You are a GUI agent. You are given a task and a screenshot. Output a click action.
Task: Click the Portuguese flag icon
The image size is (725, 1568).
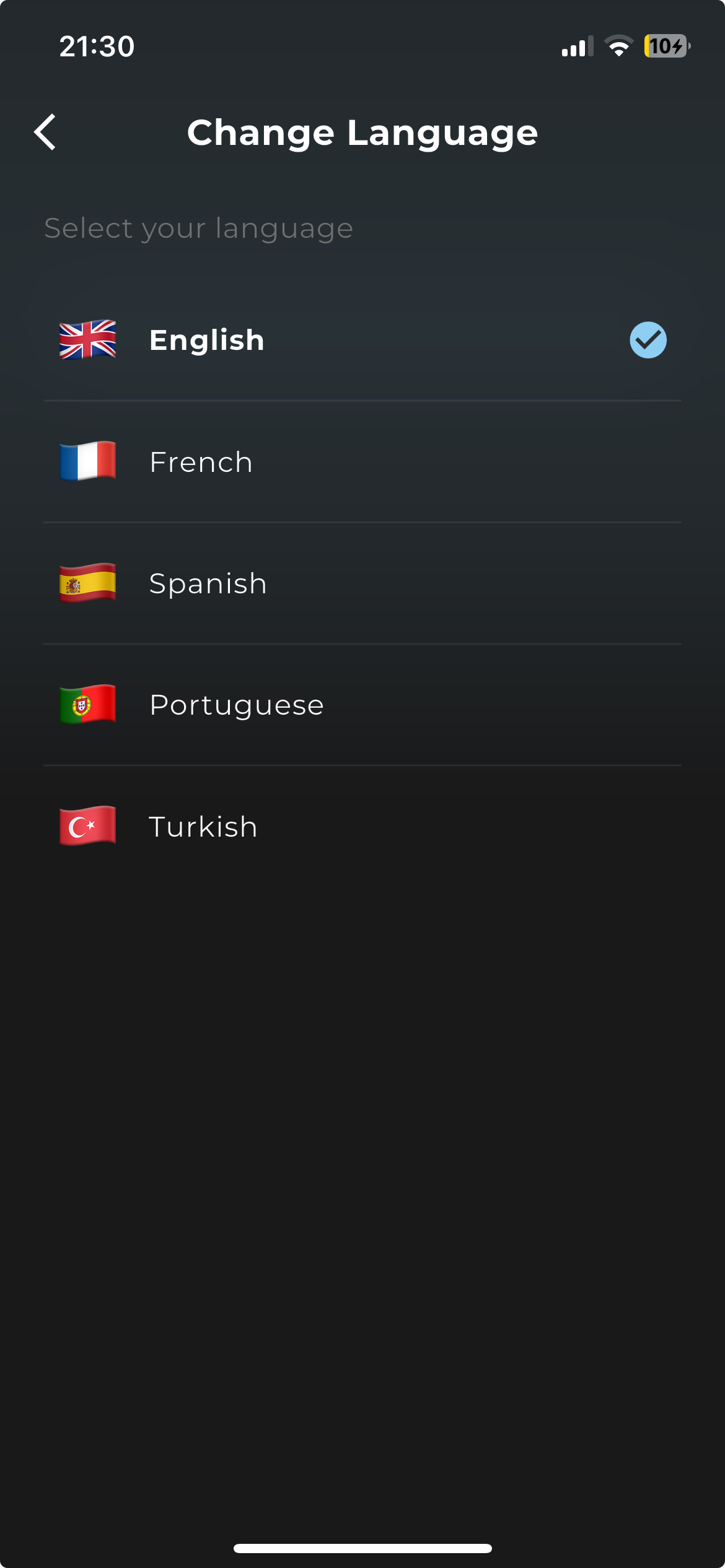tap(87, 704)
